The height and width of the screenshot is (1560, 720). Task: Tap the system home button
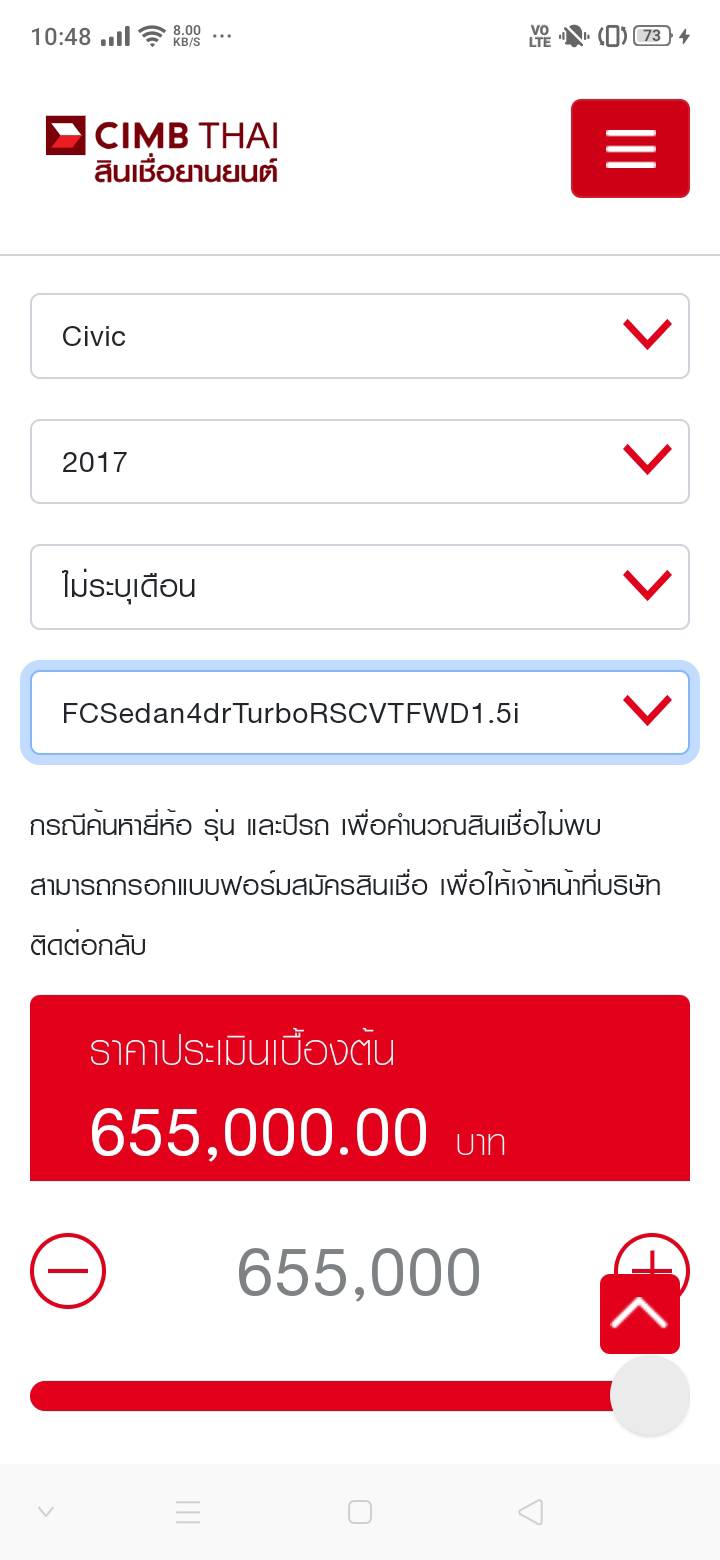pos(360,1512)
